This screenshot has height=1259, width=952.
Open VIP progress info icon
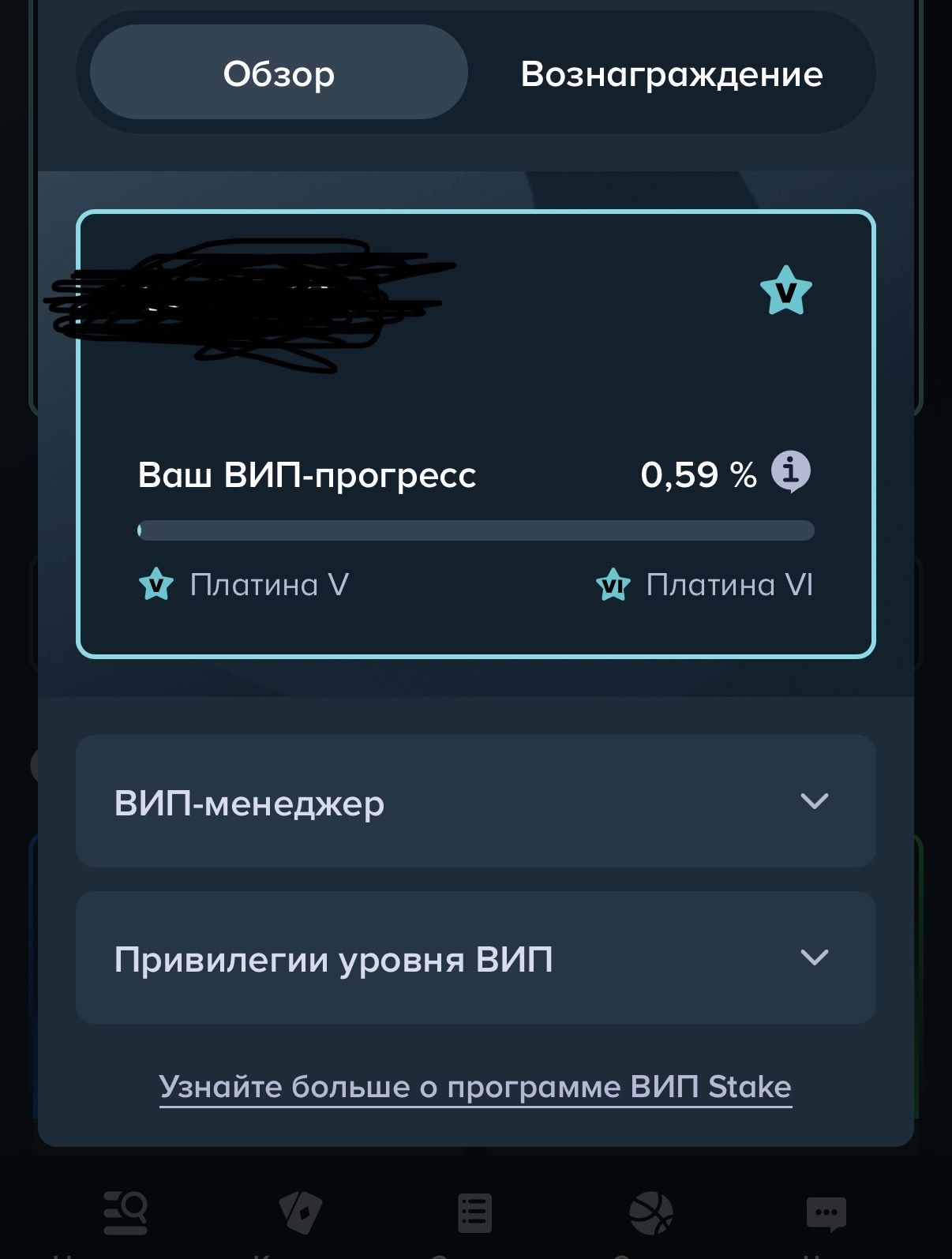point(790,472)
